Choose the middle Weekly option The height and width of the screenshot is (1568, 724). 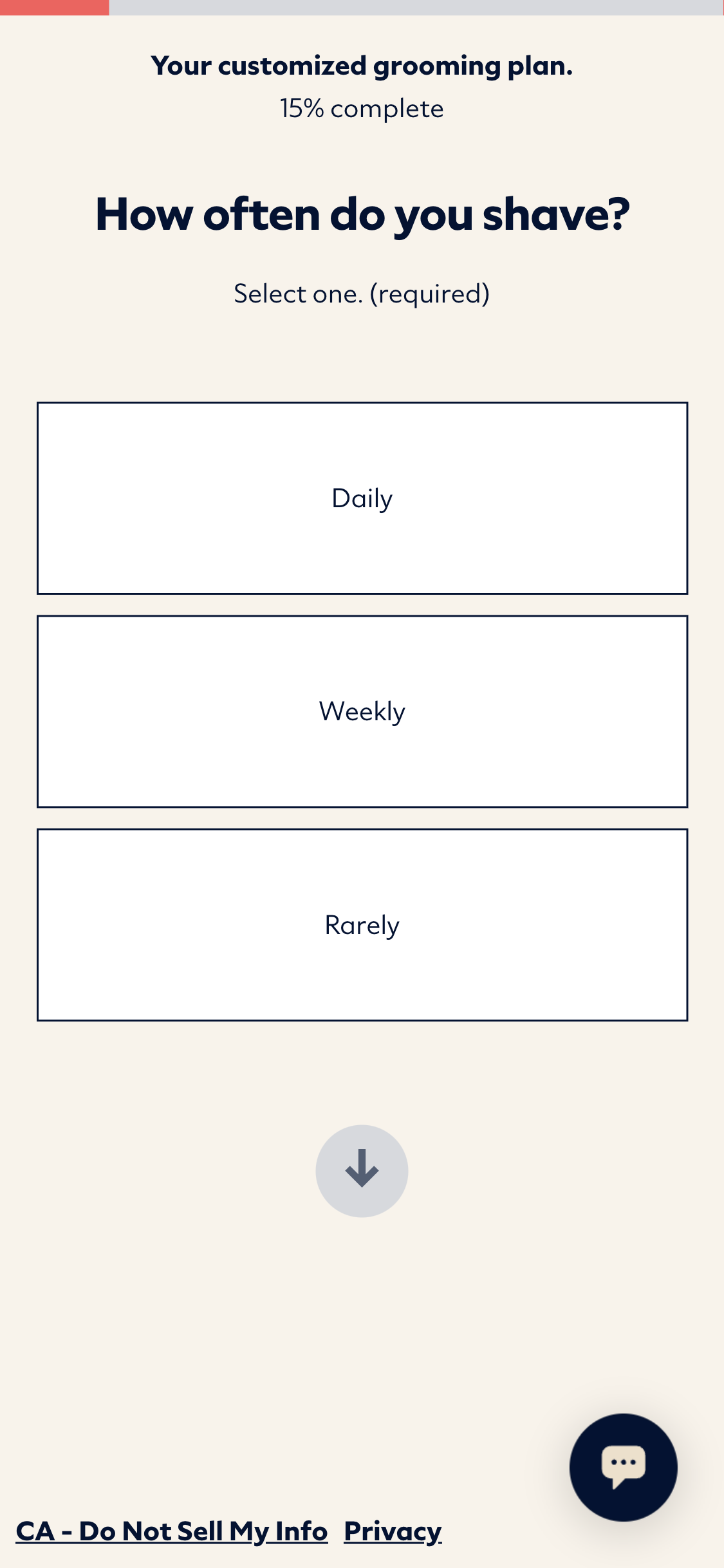coord(362,710)
